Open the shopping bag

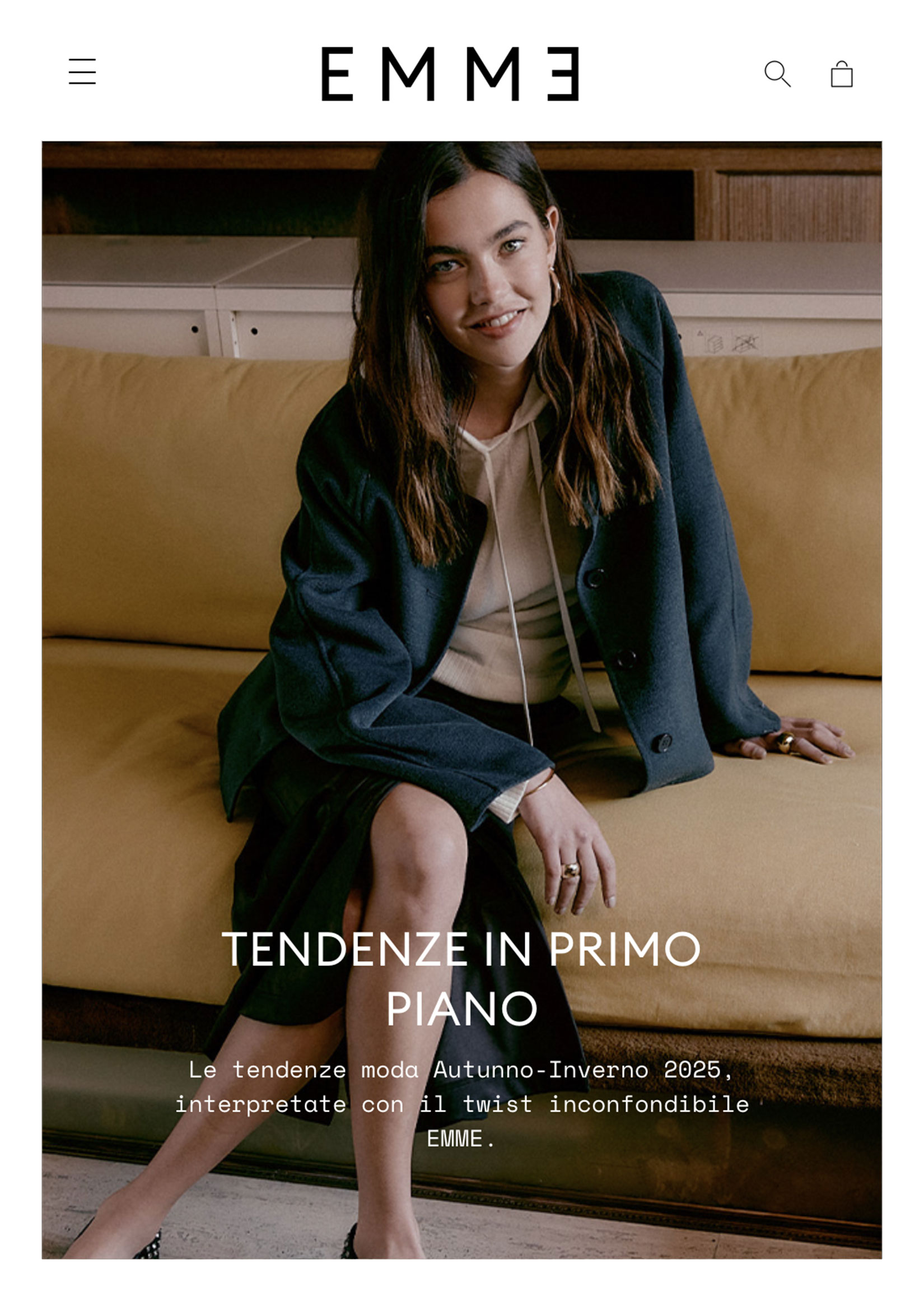[842, 75]
